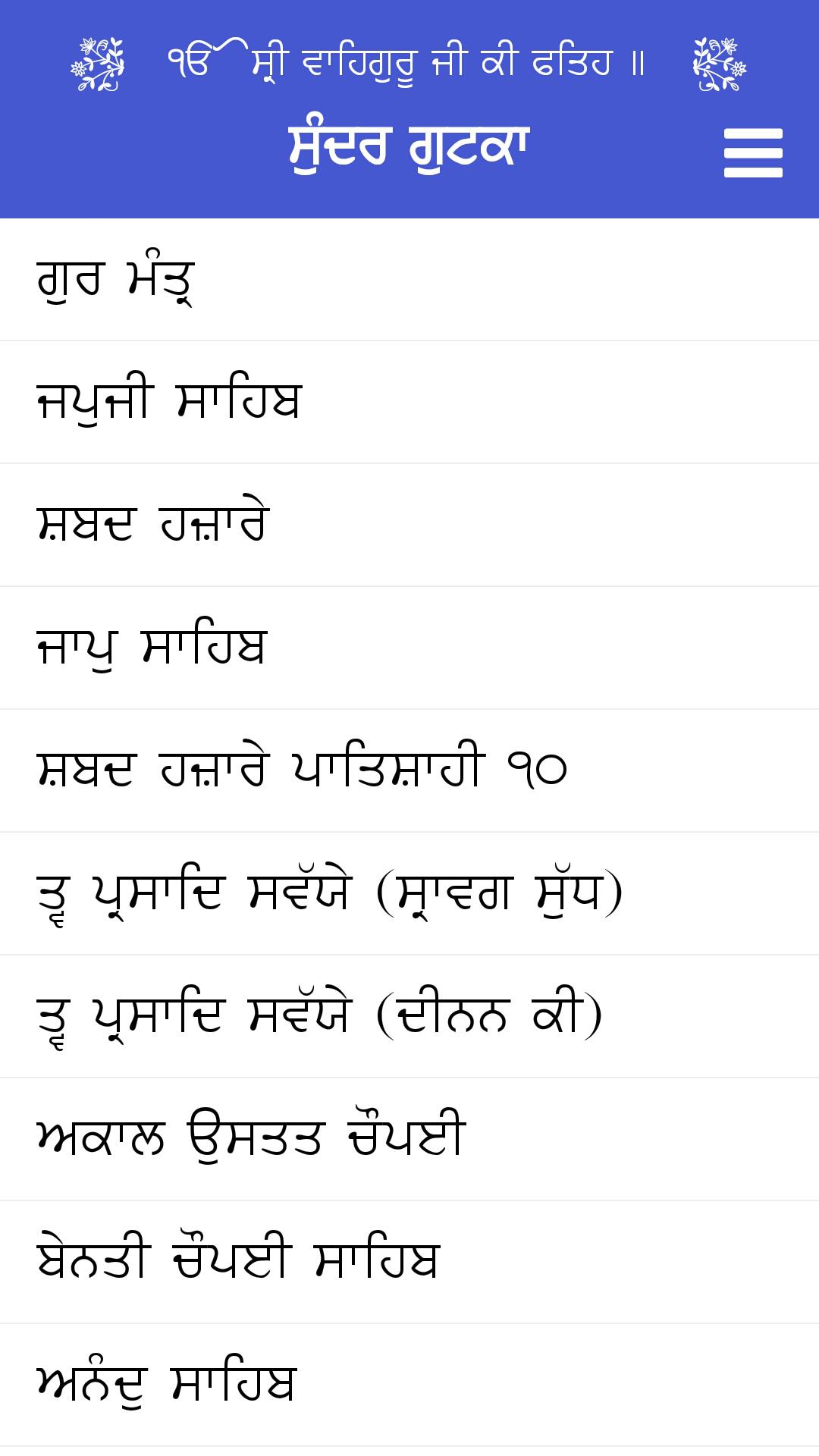Open ਜਾਪੁ ਸਾਹਿਬ
Viewport: 819px width, 1456px height.
coord(409,648)
